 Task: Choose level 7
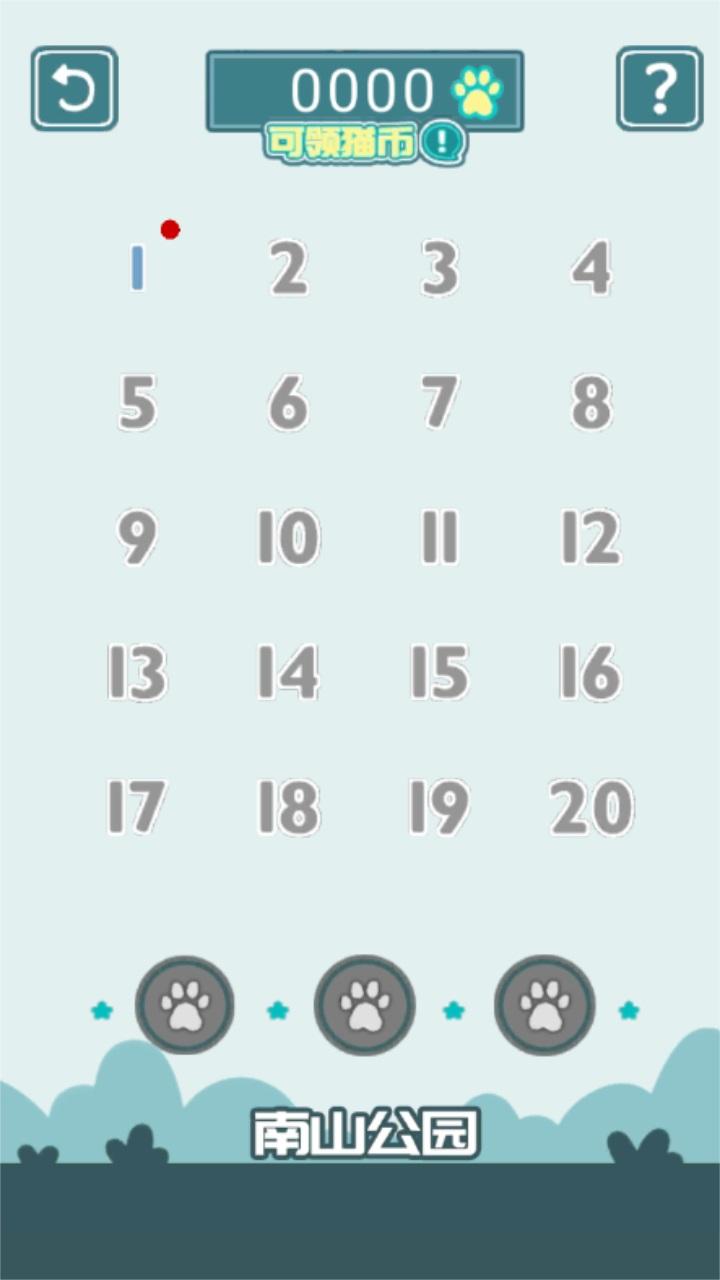tap(440, 402)
